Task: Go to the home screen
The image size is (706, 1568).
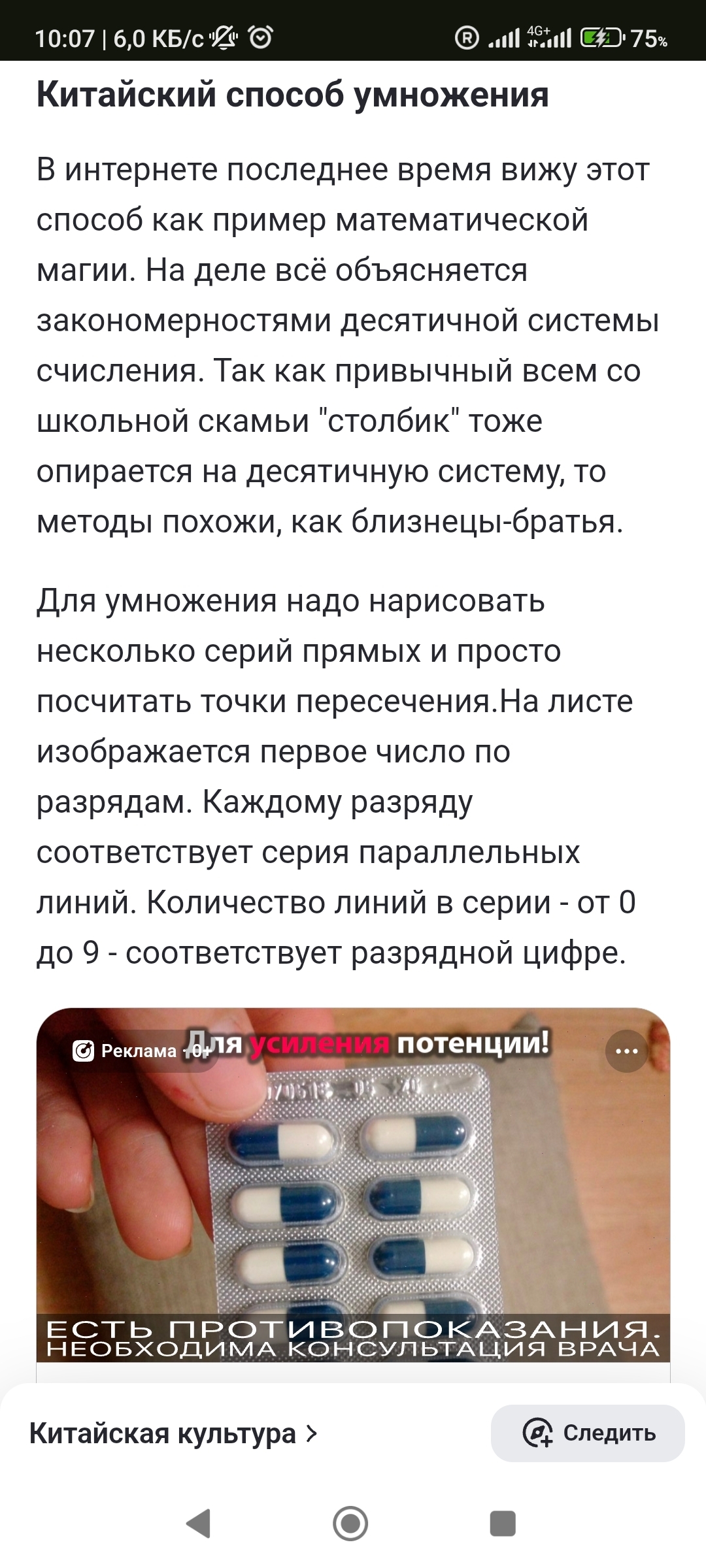Action: coord(351,1524)
